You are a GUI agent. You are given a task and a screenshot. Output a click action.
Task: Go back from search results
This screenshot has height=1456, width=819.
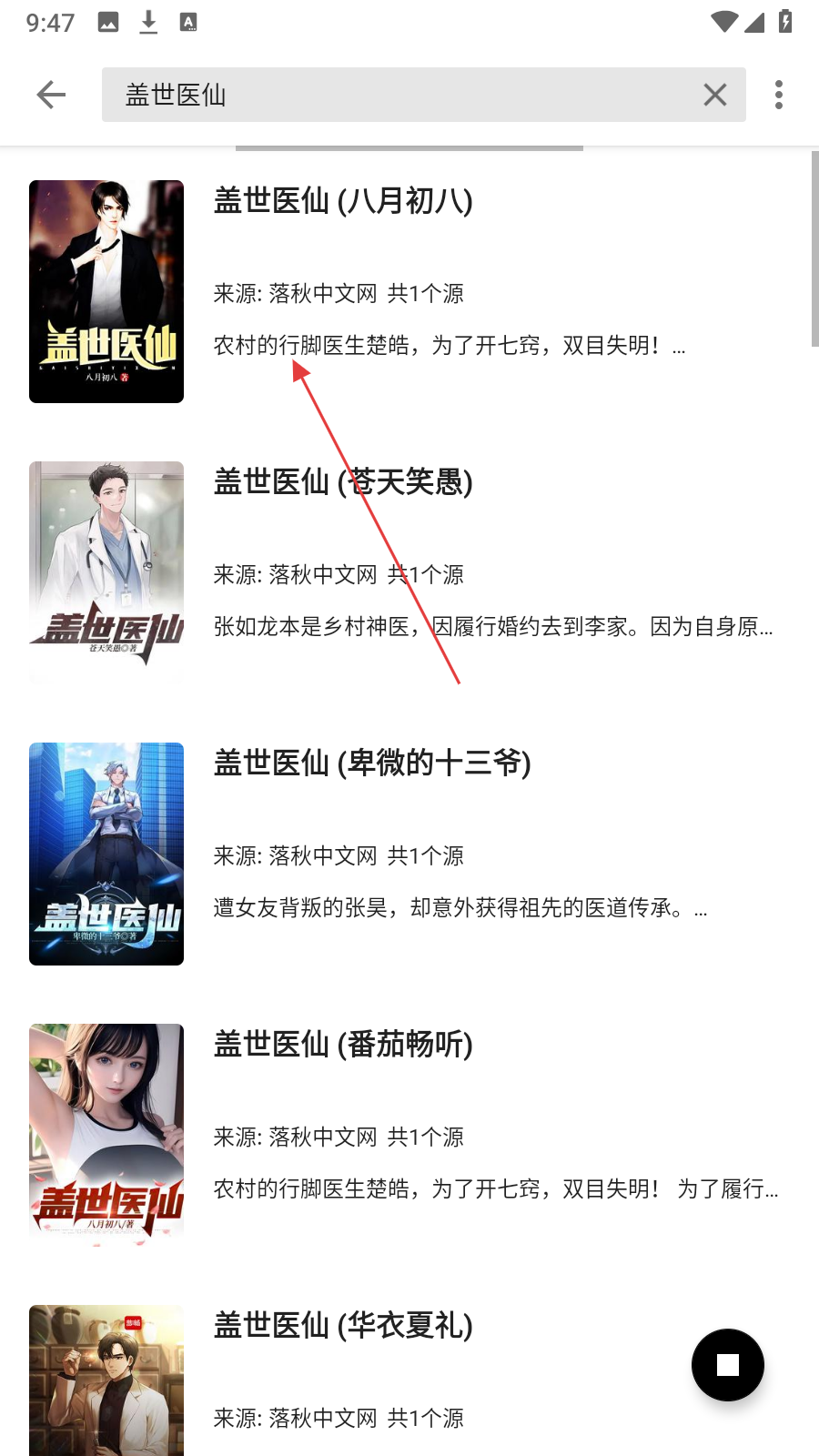(51, 95)
